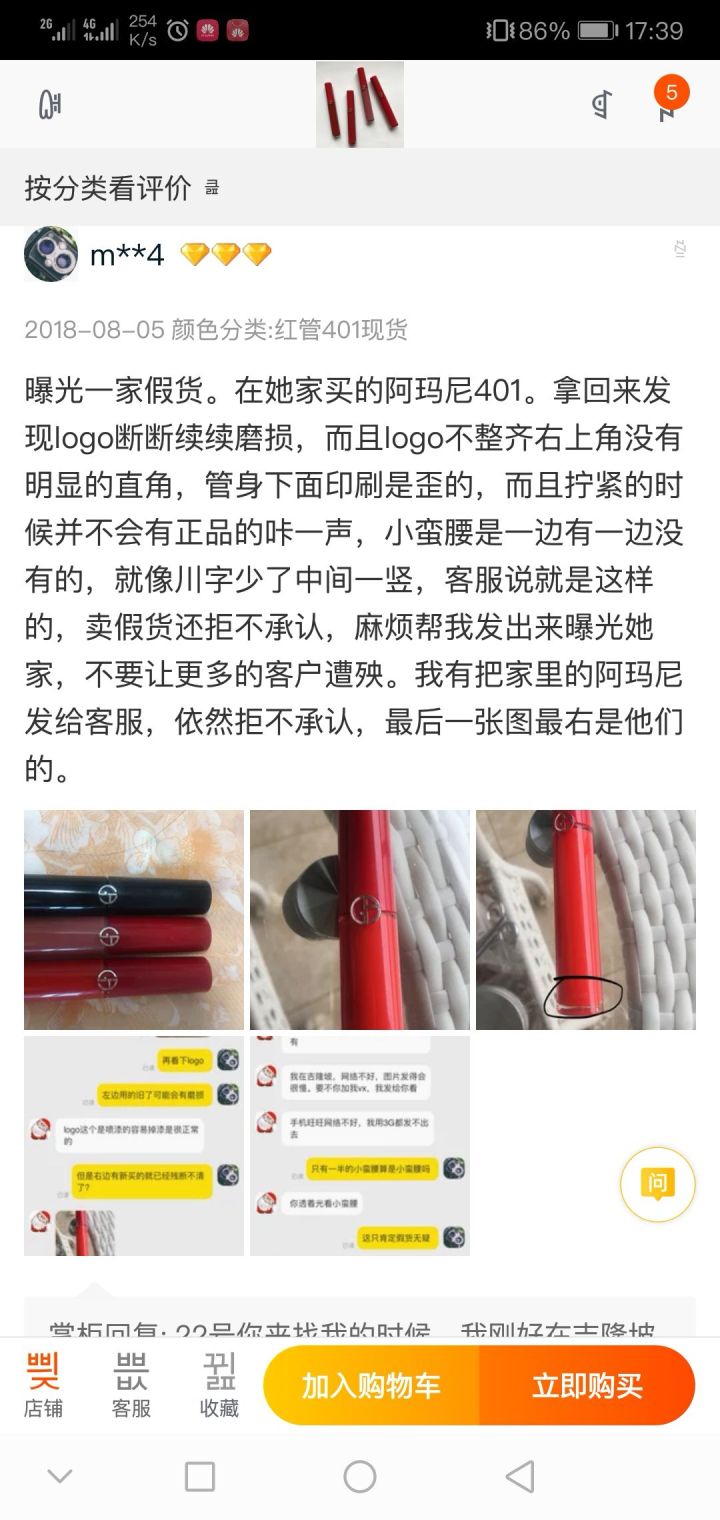Expand 按分类看评价 review categories

tap(120, 187)
